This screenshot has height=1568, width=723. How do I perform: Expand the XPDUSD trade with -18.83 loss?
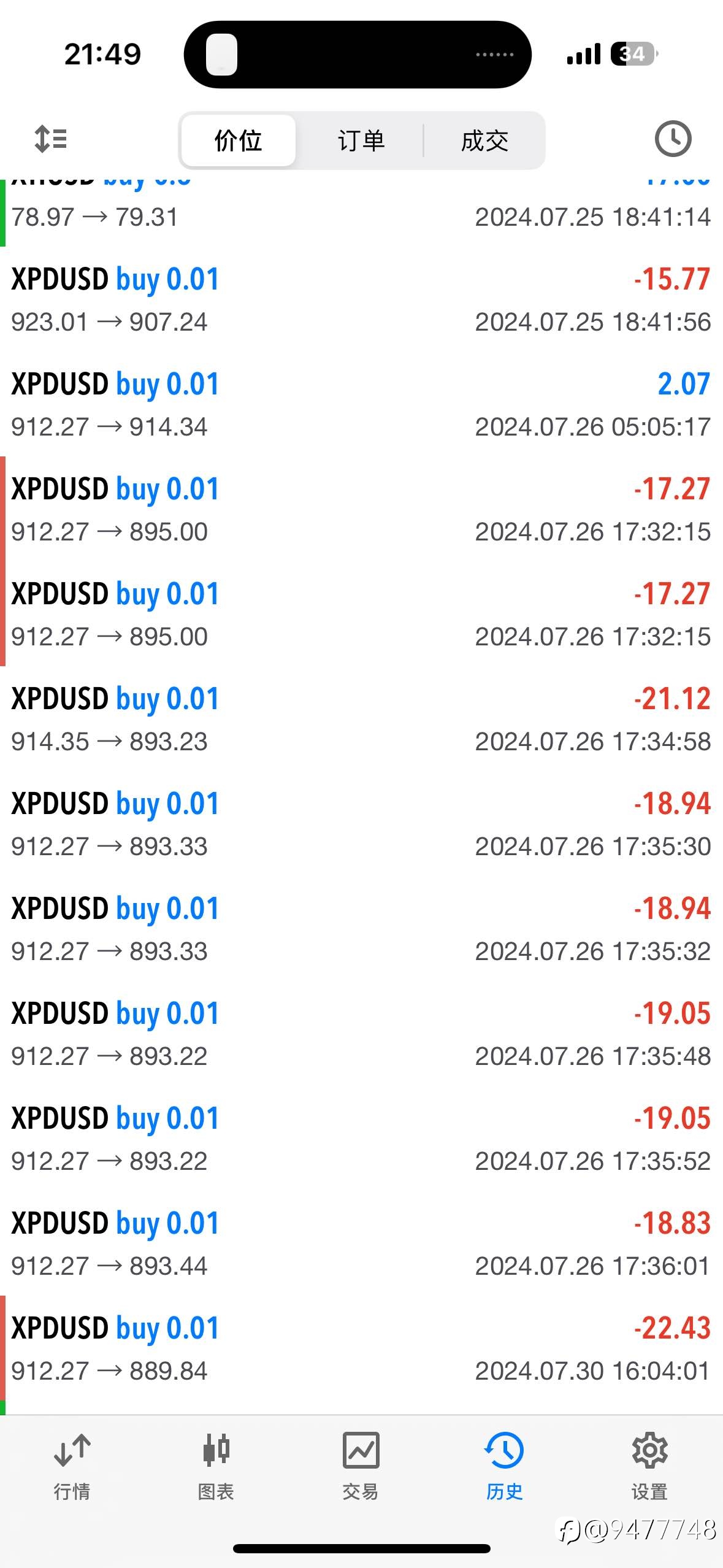coord(361,1243)
